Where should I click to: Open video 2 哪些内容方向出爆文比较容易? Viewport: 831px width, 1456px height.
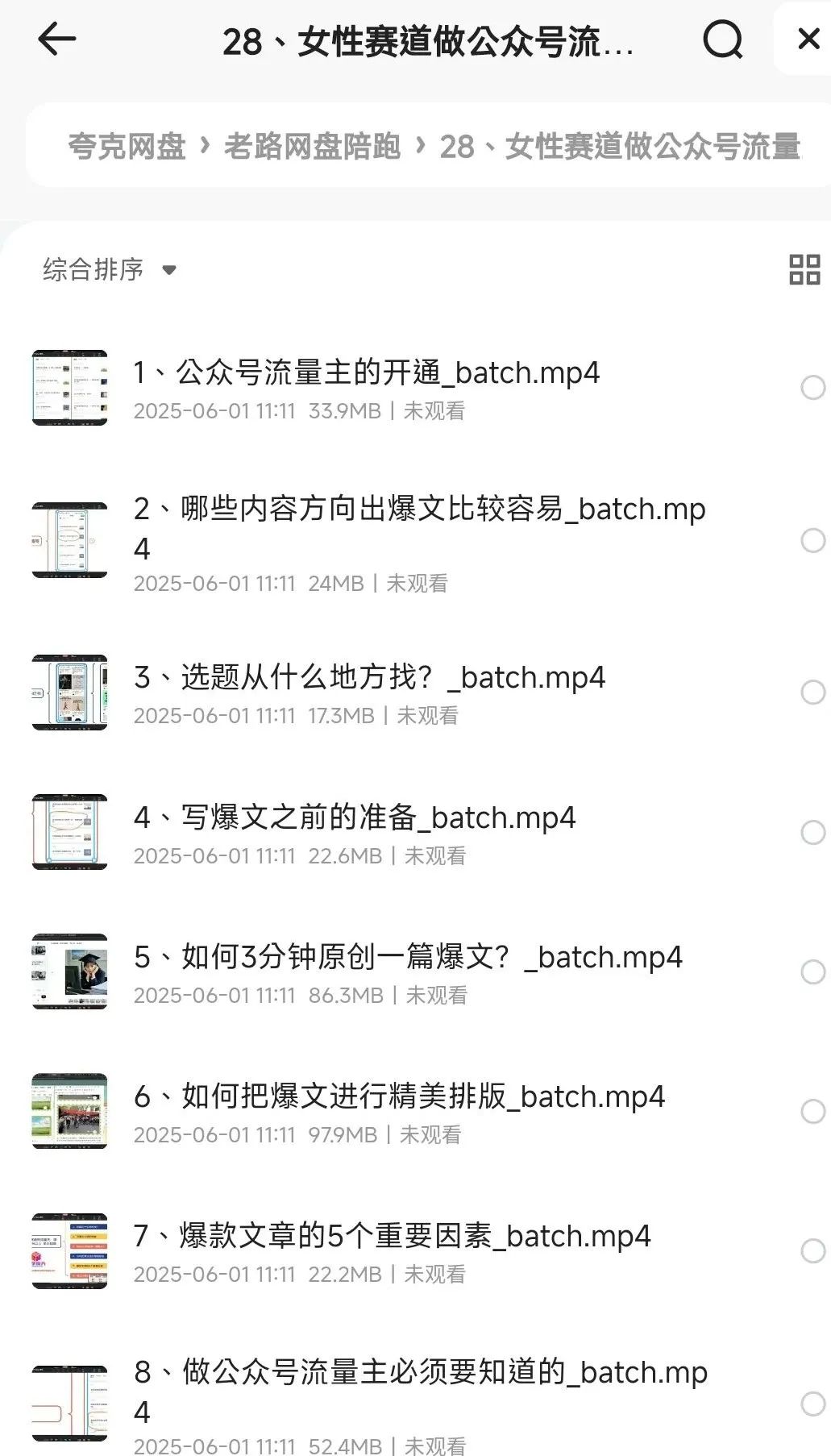[419, 509]
